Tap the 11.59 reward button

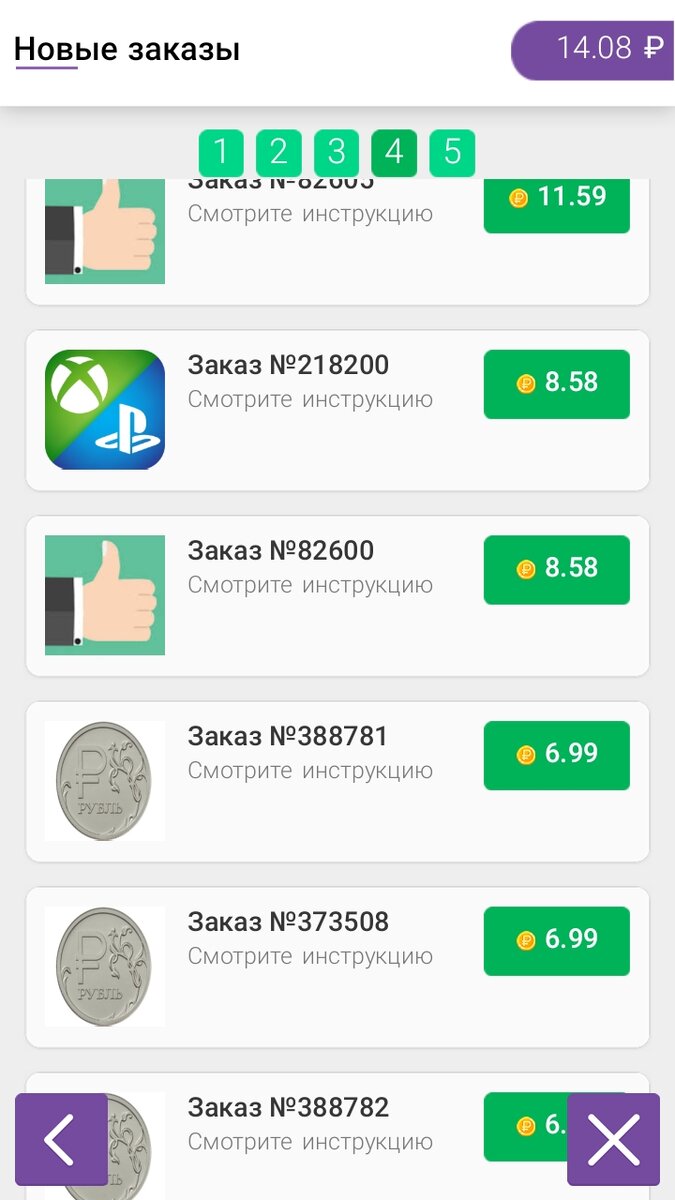coord(557,198)
